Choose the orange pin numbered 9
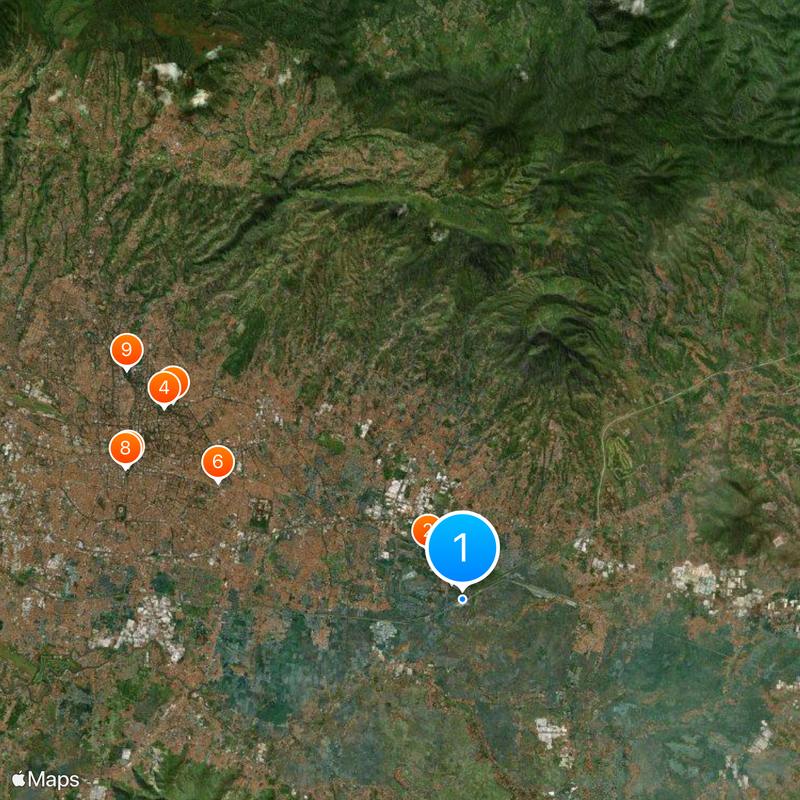This screenshot has height=800, width=800. pos(126,350)
